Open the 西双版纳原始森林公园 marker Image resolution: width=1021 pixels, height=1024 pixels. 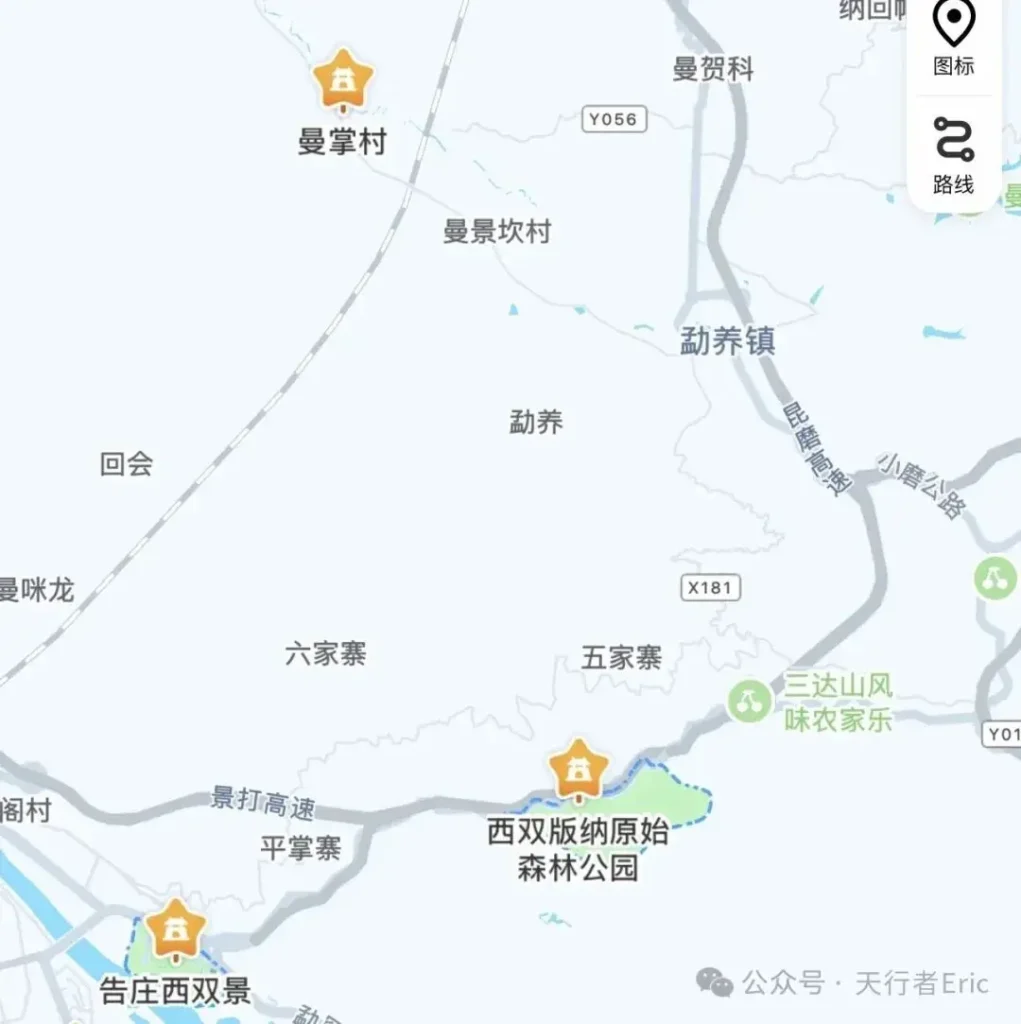point(578,771)
